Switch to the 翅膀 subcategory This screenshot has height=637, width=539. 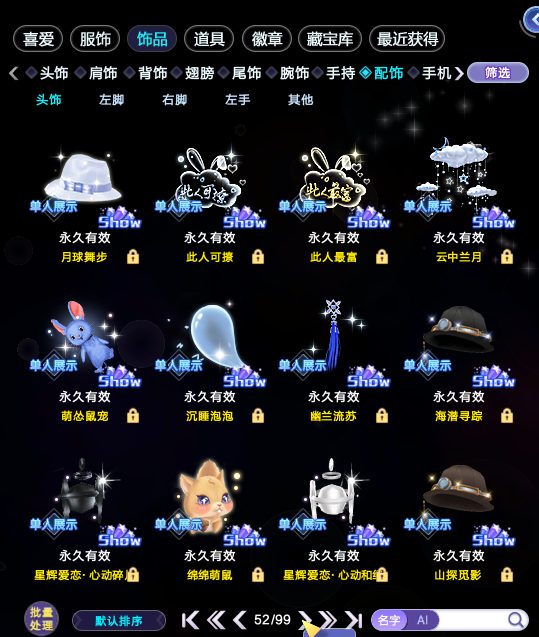(x=199, y=73)
